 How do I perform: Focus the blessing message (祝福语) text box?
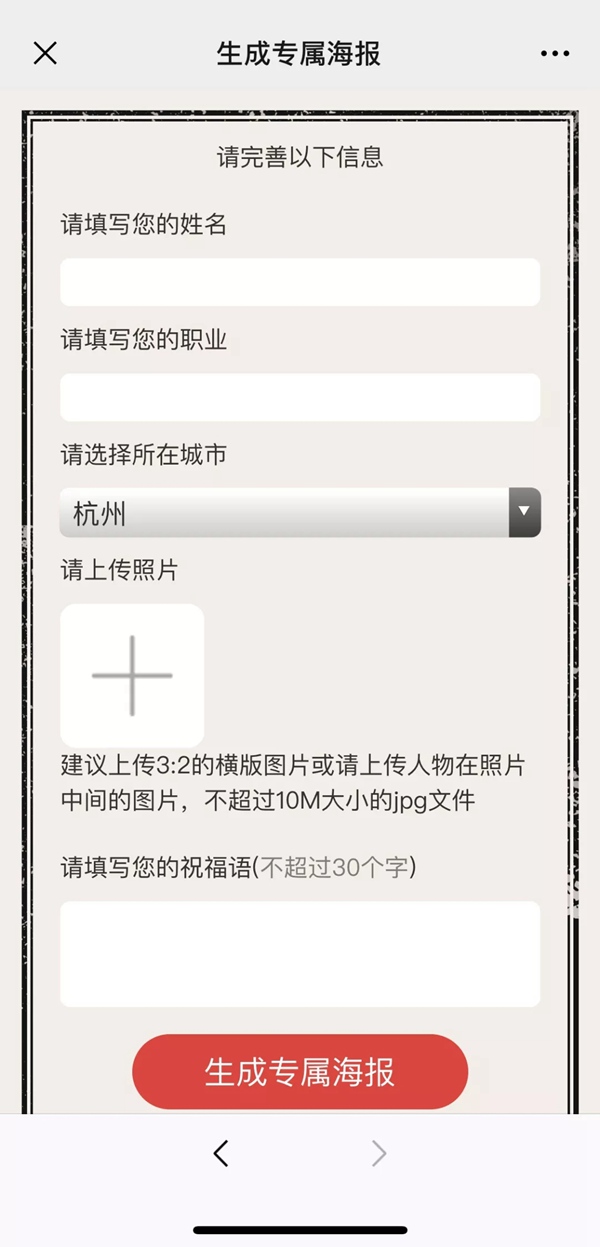pyautogui.click(x=300, y=953)
